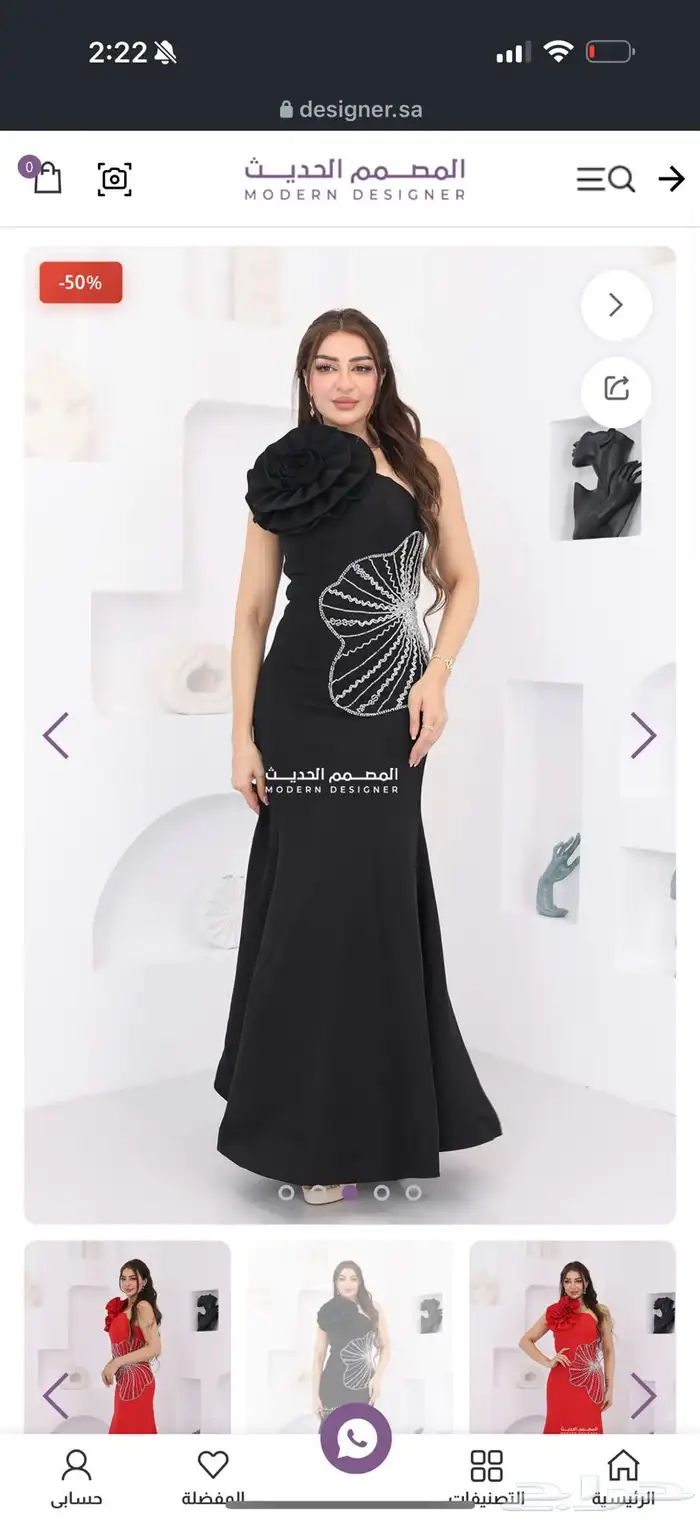Show the next dress photo
The height and width of the screenshot is (1522, 700).
point(643,735)
